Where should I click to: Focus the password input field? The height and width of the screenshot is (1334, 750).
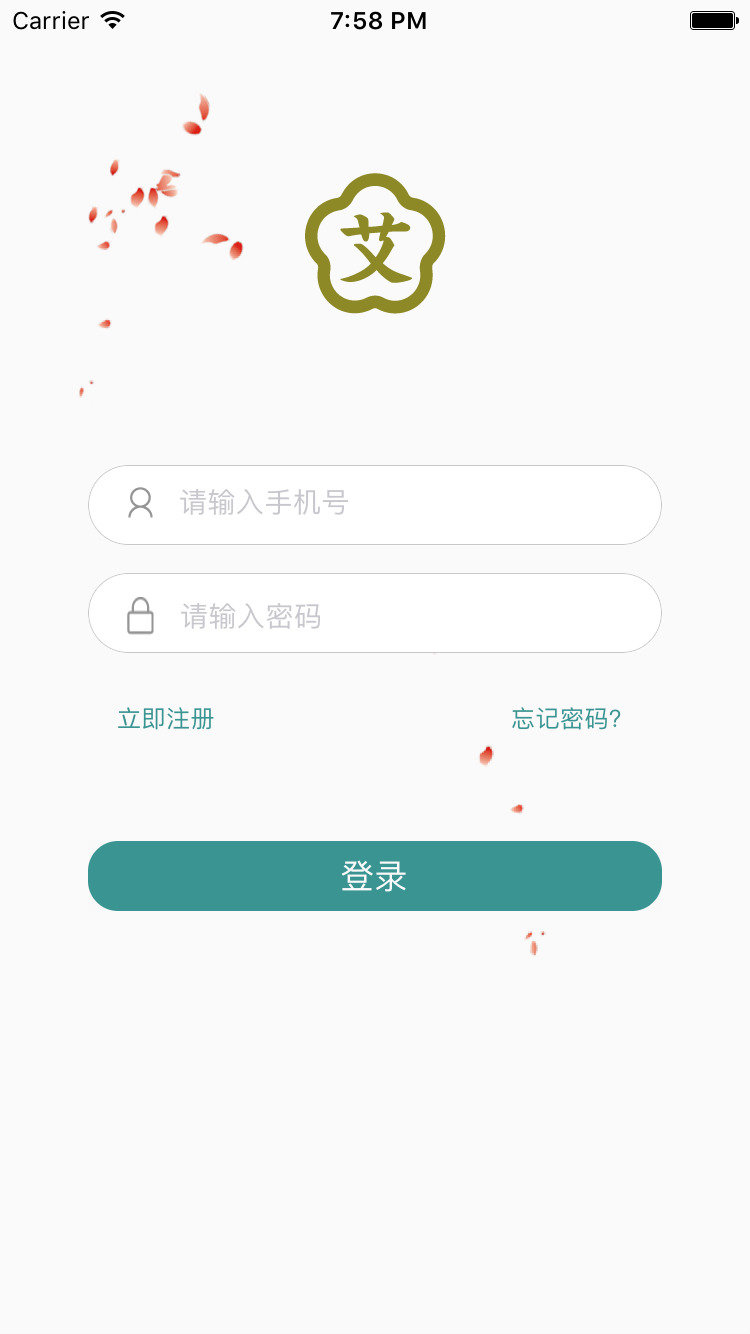(400, 614)
